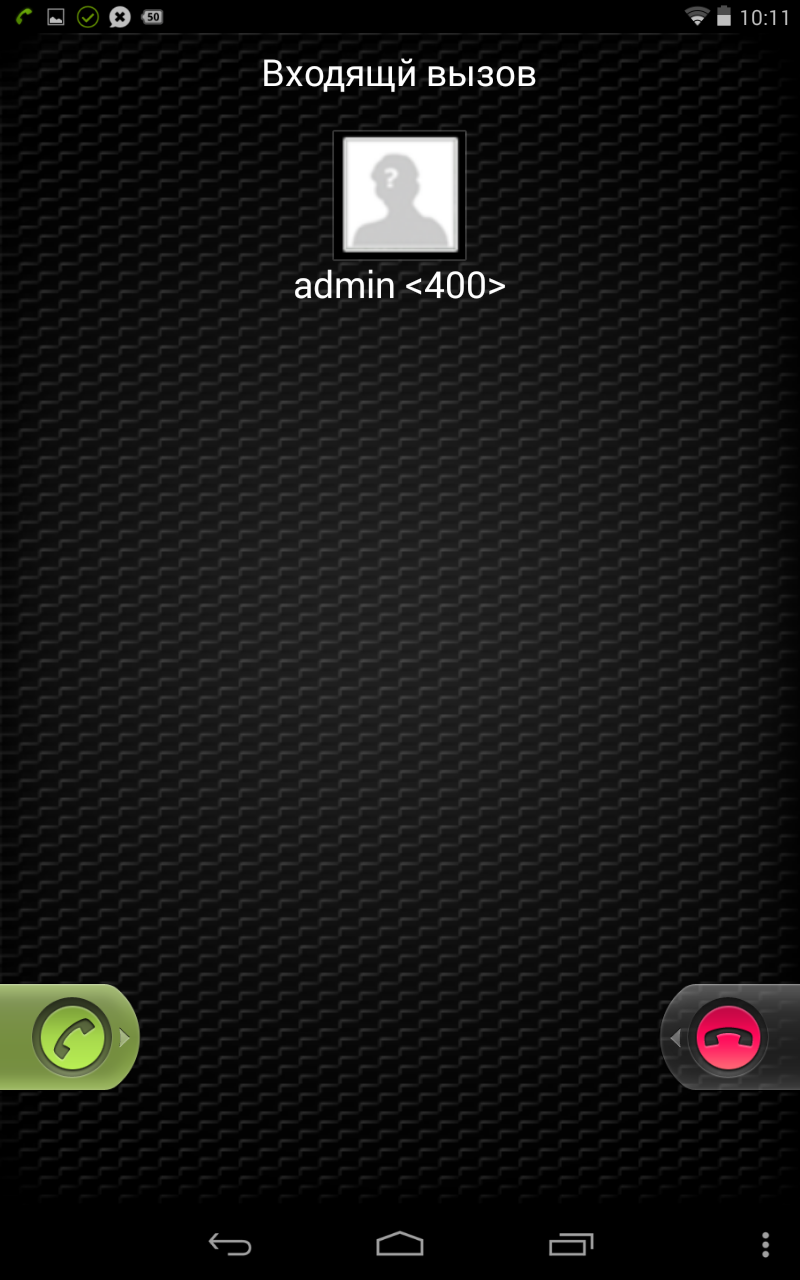800x1280 pixels.
Task: Go back using the navigation bar
Action: (230, 1244)
